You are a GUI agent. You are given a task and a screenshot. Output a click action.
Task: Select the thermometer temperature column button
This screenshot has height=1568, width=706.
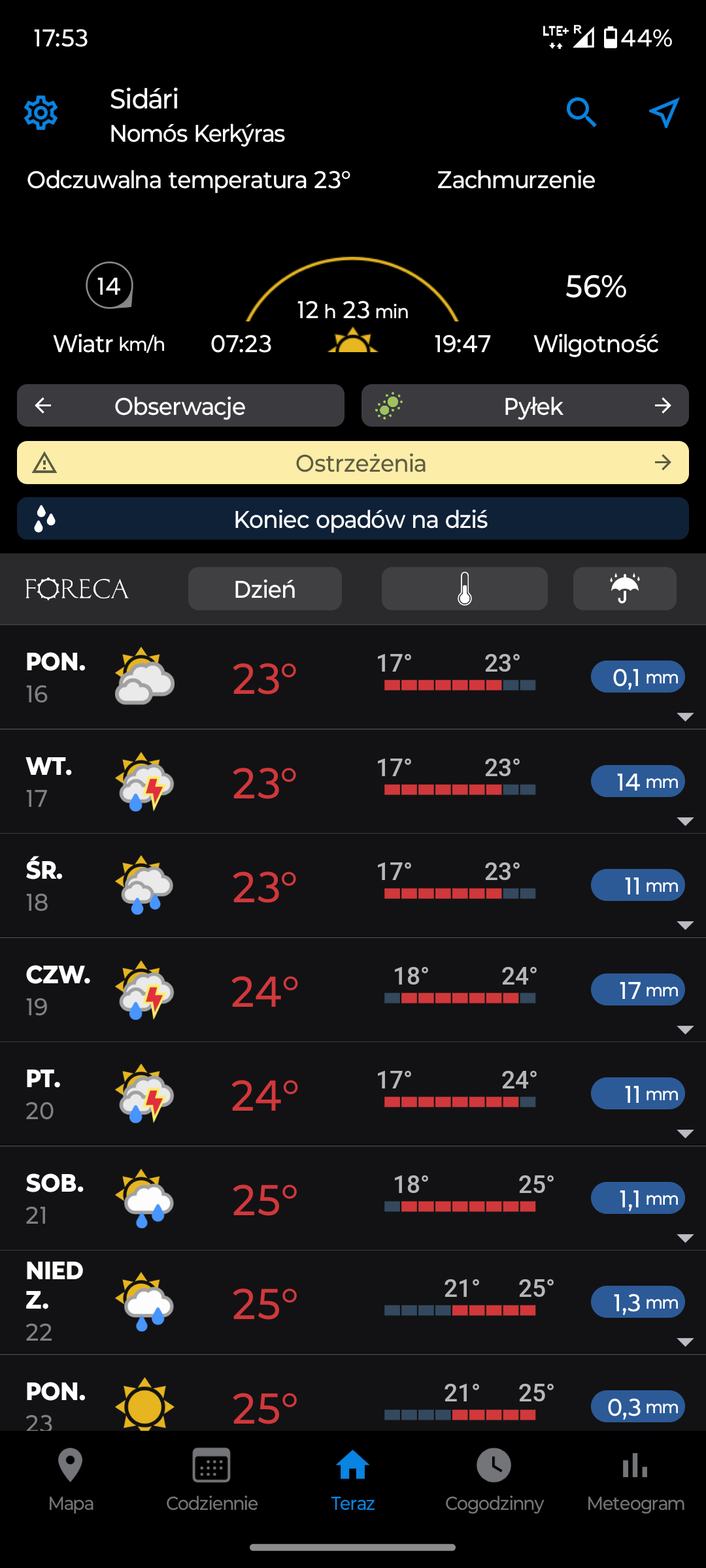pyautogui.click(x=464, y=589)
